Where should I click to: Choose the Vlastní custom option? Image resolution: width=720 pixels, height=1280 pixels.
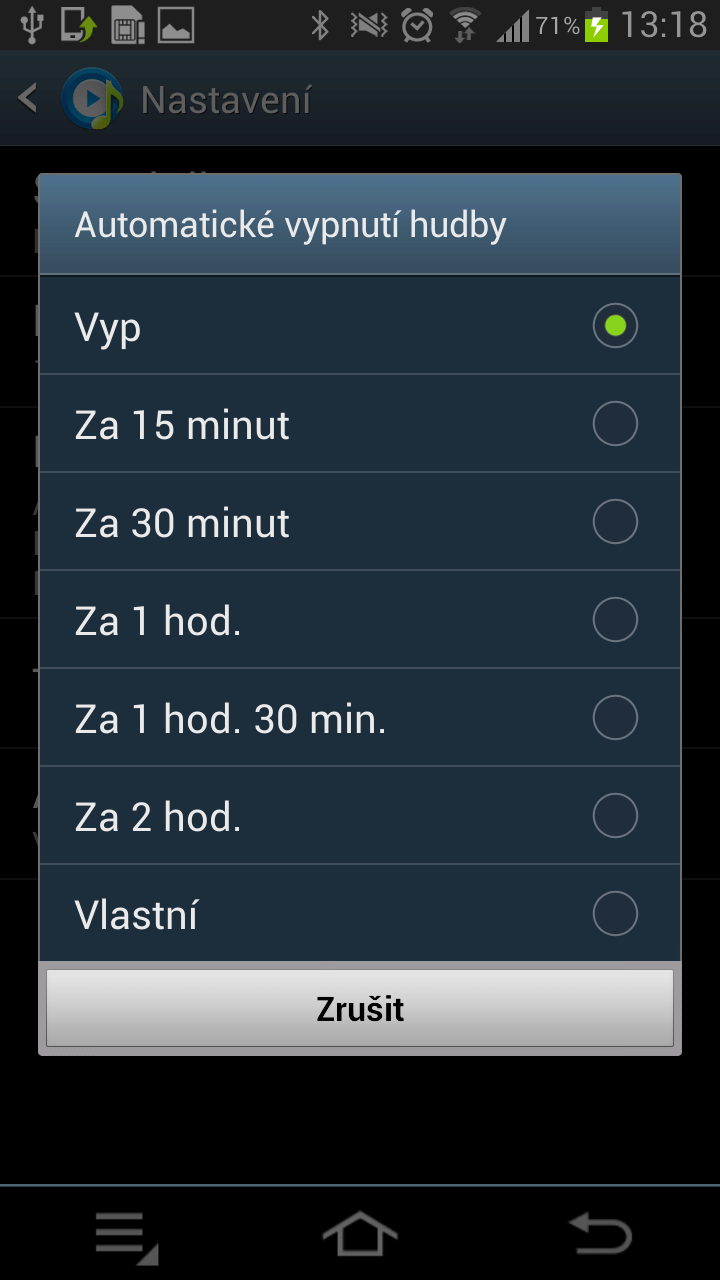(x=360, y=914)
